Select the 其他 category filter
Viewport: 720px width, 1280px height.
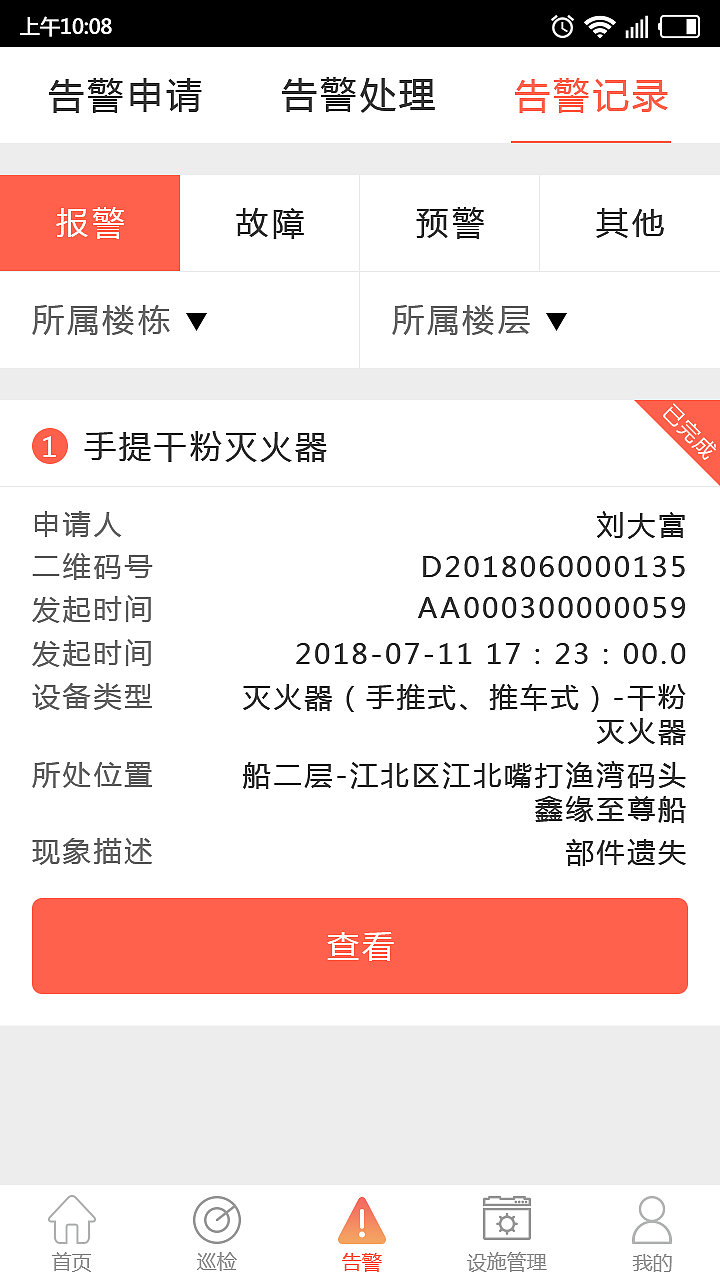tap(629, 223)
